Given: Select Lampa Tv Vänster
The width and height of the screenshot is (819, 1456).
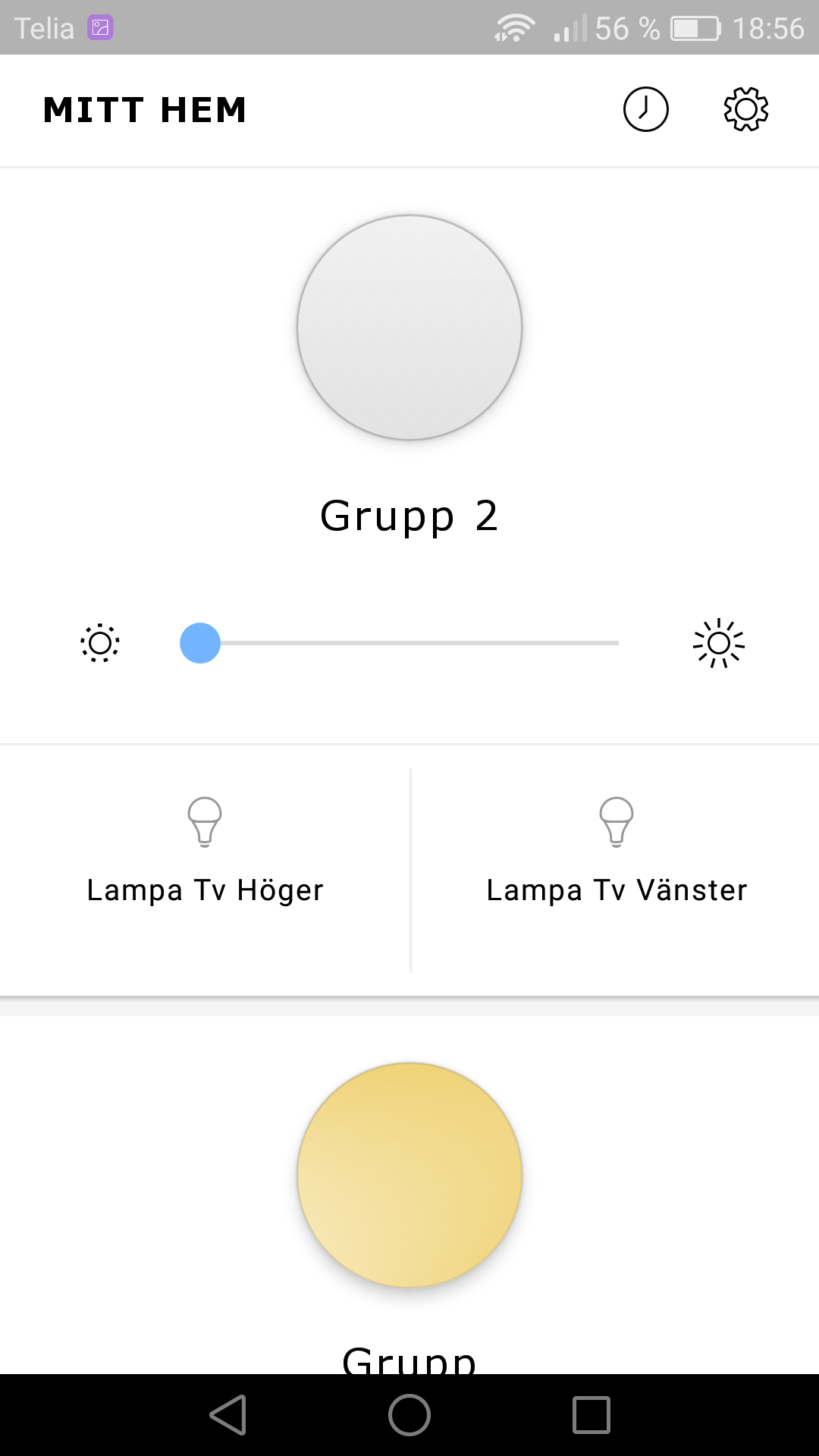Looking at the screenshot, I should (x=616, y=871).
